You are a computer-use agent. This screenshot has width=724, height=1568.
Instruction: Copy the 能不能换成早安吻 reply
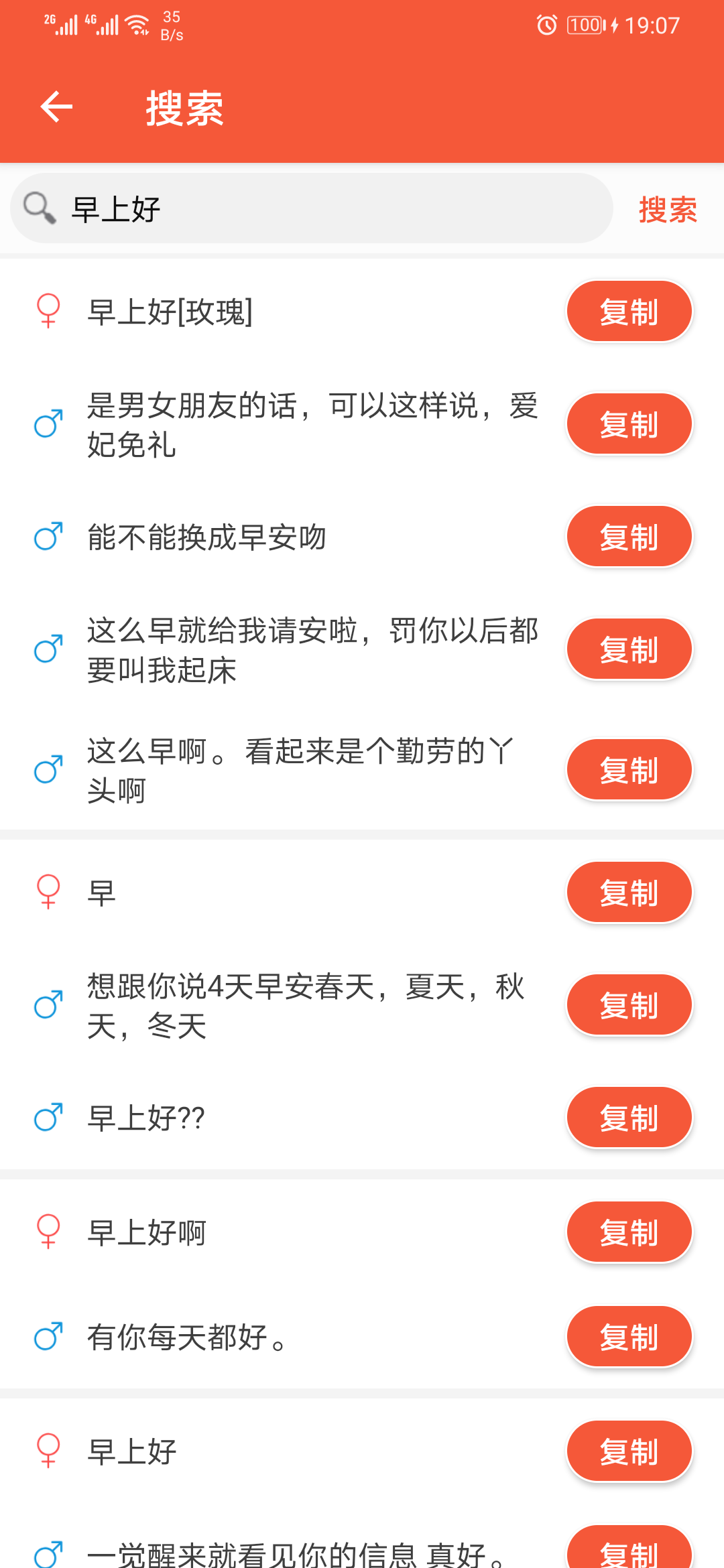[629, 536]
